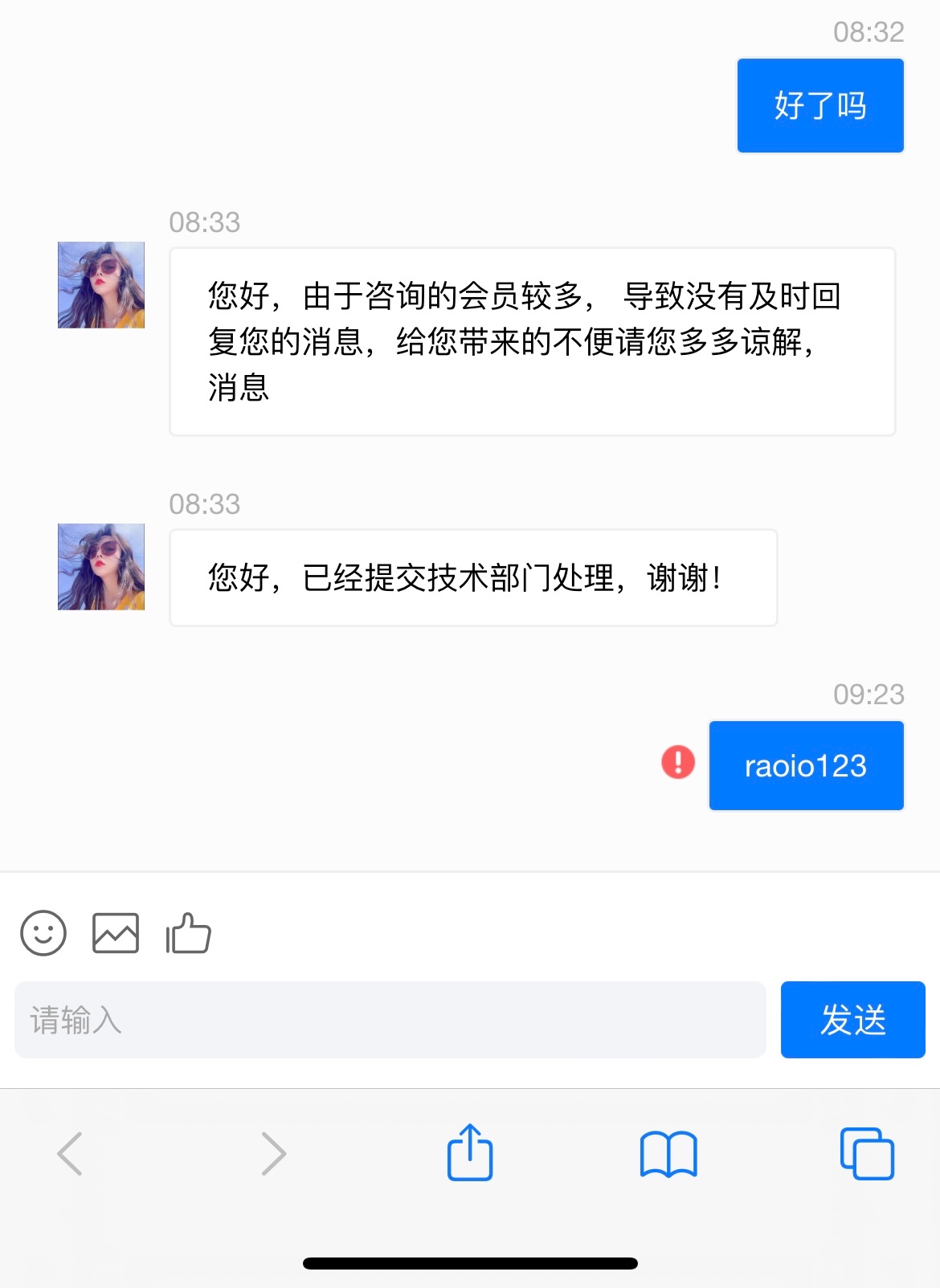The width and height of the screenshot is (940, 1288).
Task: Go back to the previous page
Action: tap(71, 1154)
